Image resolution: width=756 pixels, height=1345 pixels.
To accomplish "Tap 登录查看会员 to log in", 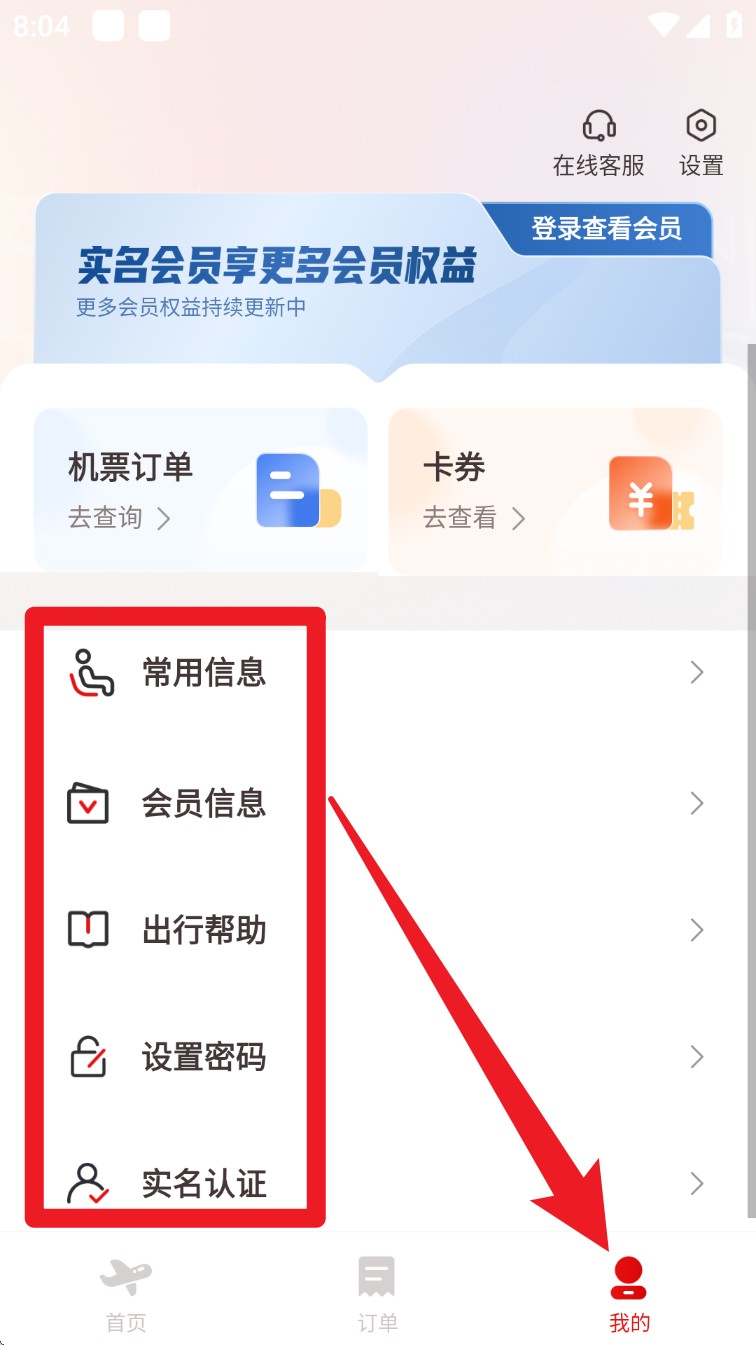I will pos(606,228).
